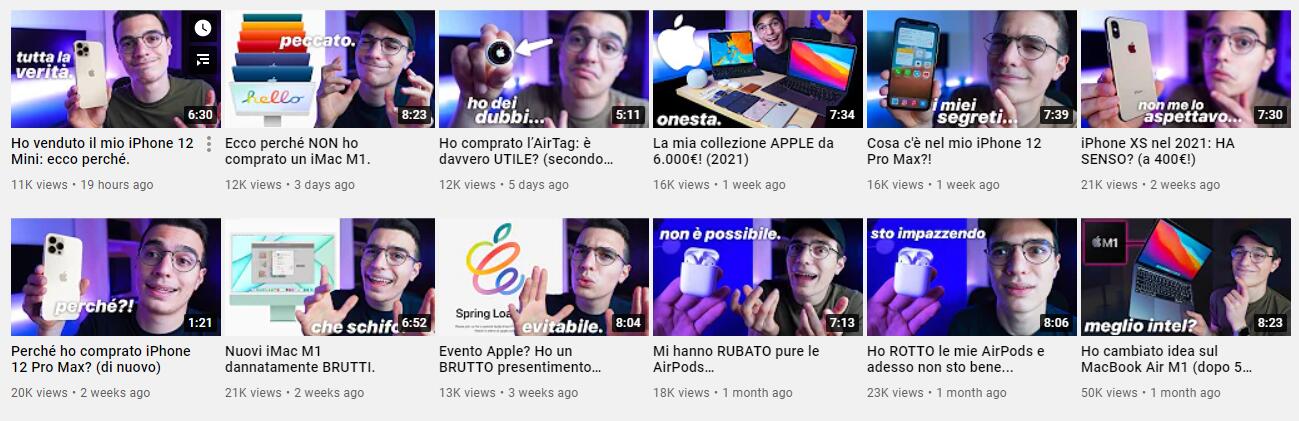Play "Ho venduto il mio iPhone 12 Mini" video
The width and height of the screenshot is (1299, 421).
tap(100, 69)
